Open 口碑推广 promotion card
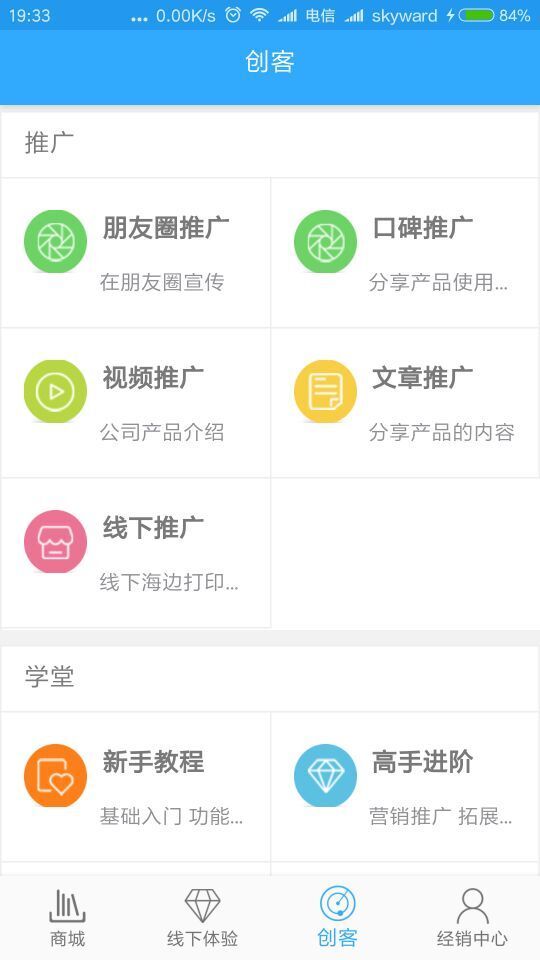The image size is (540, 960). pyautogui.click(x=405, y=253)
